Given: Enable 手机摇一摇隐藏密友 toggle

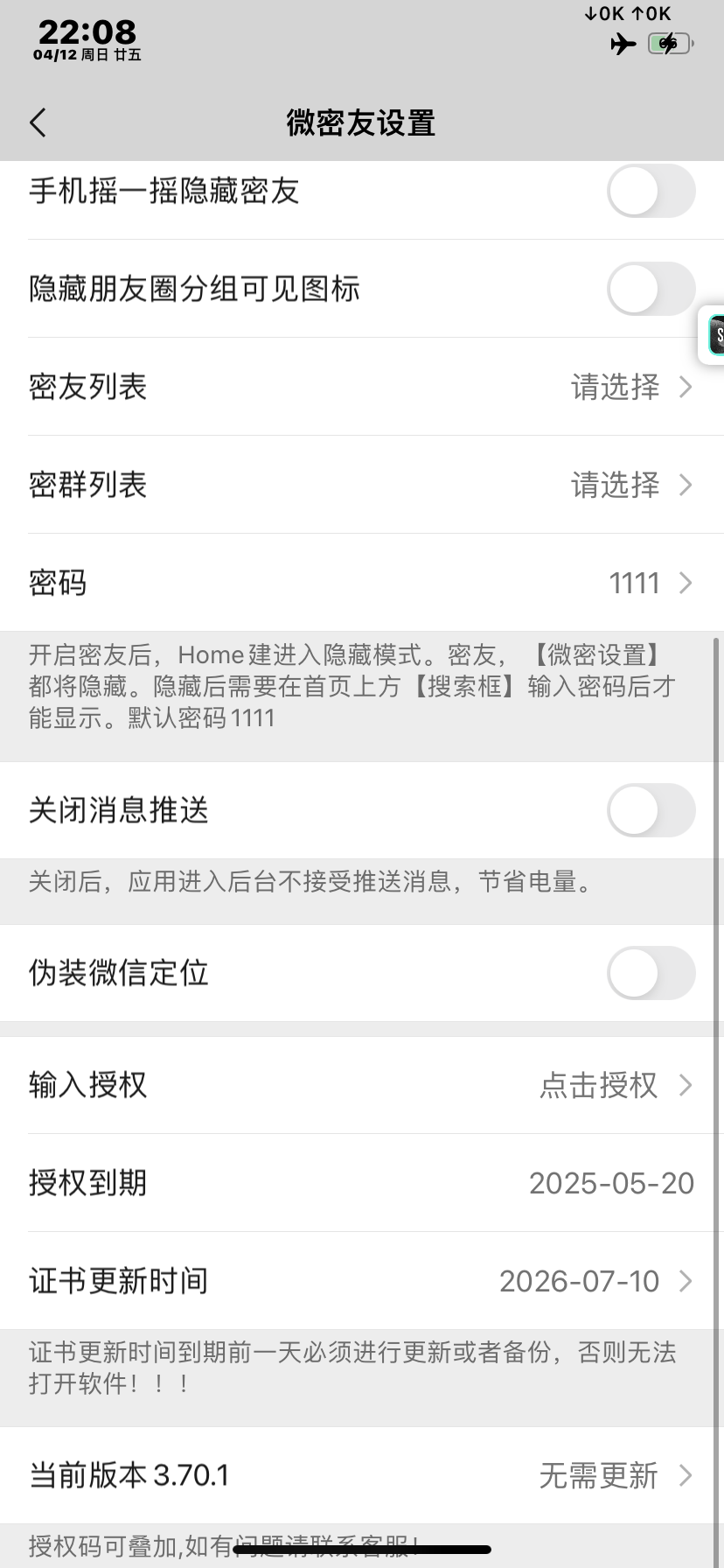Looking at the screenshot, I should point(651,190).
